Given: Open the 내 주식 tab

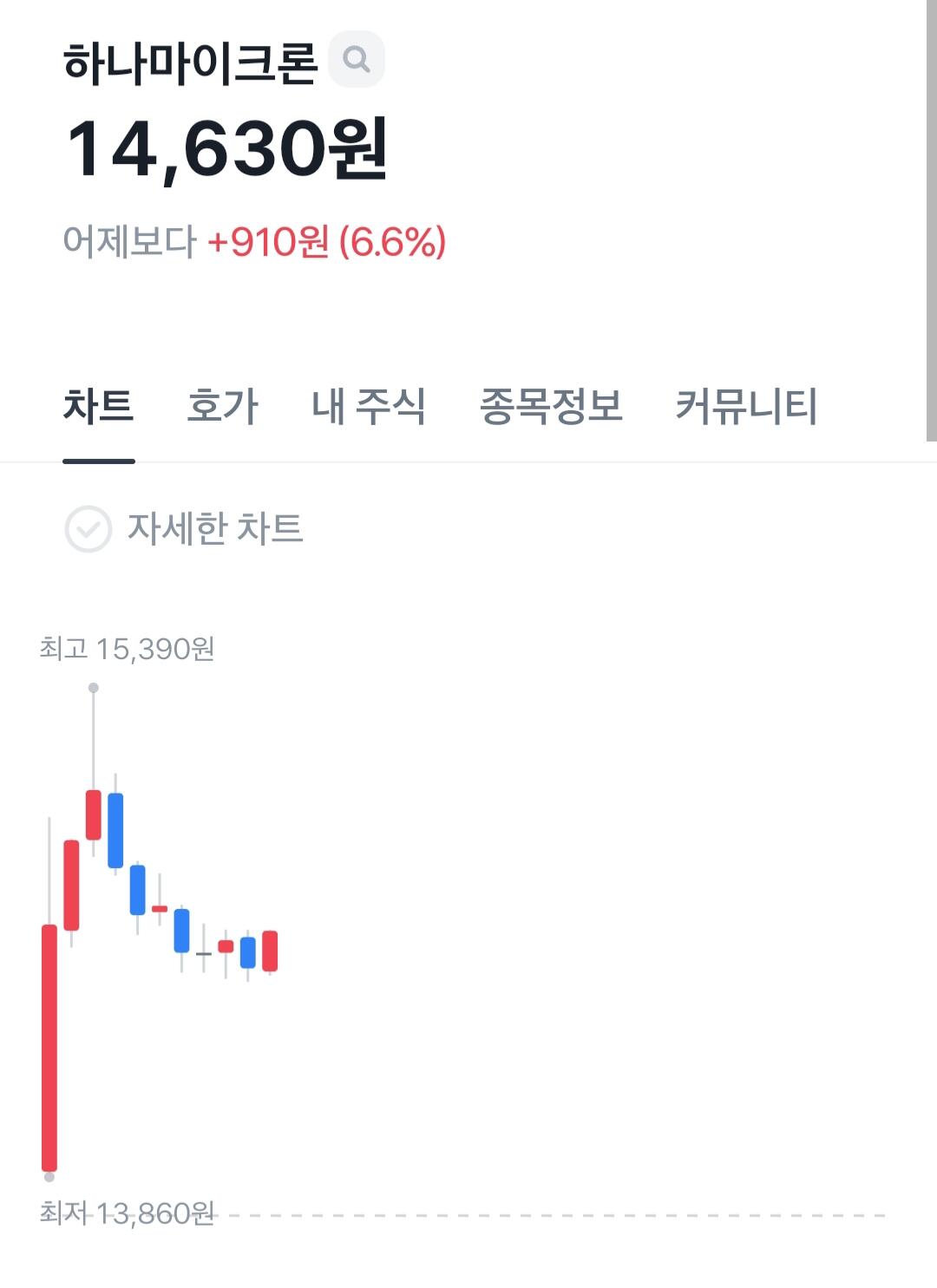Looking at the screenshot, I should point(369,406).
